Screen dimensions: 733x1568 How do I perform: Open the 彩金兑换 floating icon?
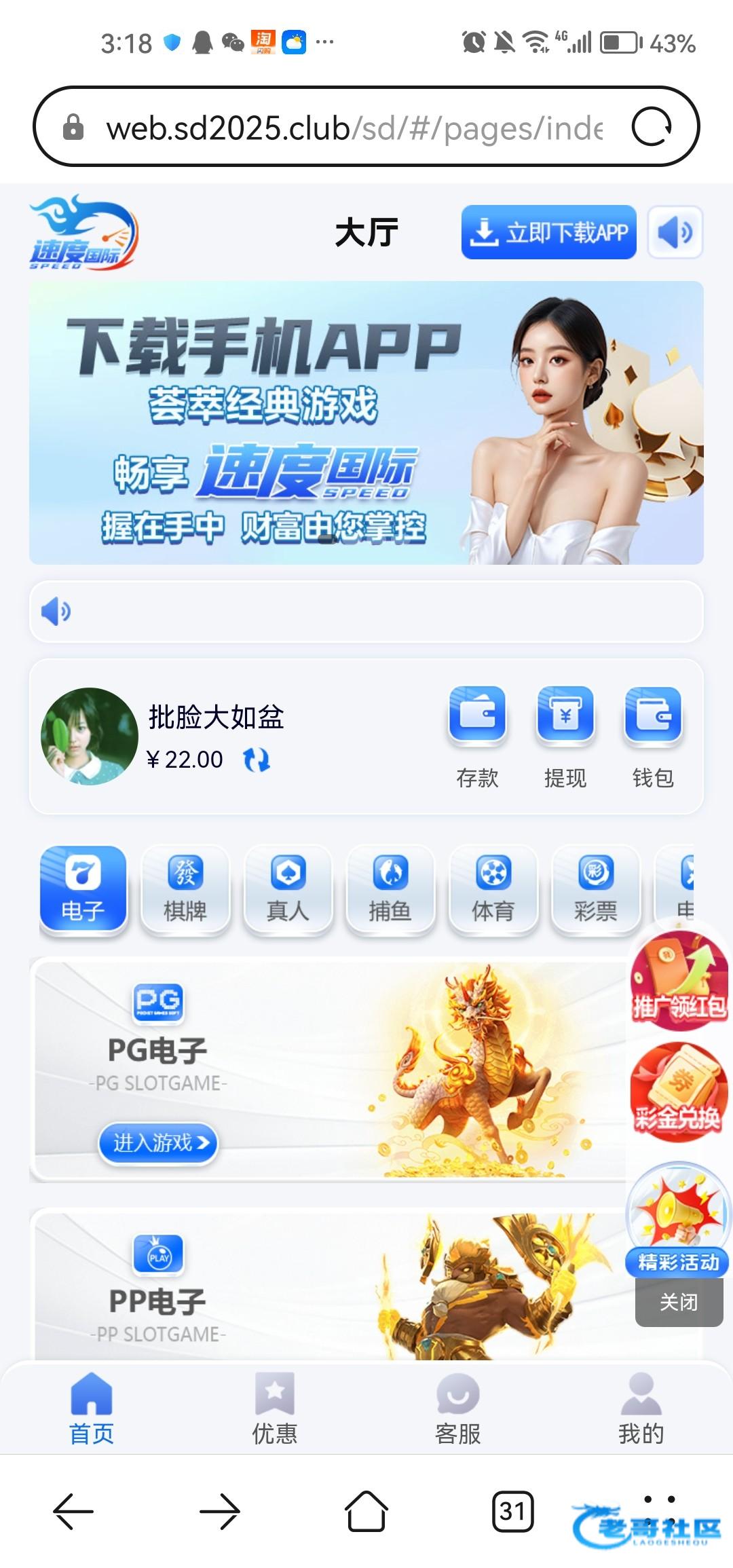click(679, 1093)
